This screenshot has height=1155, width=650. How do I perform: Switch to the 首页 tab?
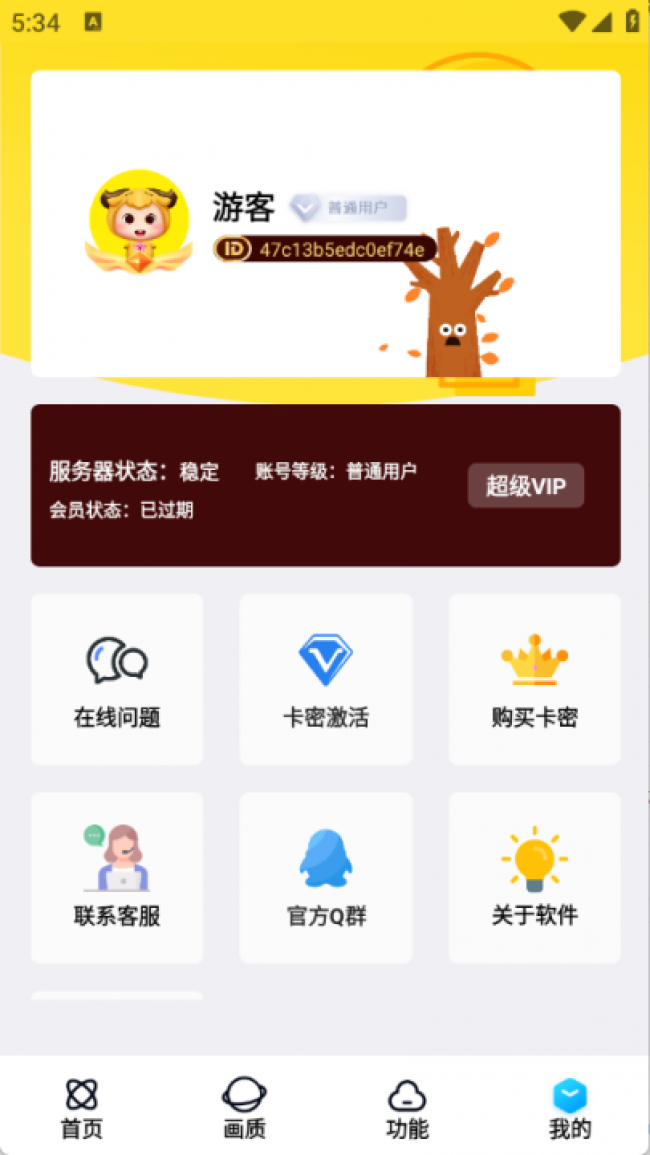point(82,1108)
